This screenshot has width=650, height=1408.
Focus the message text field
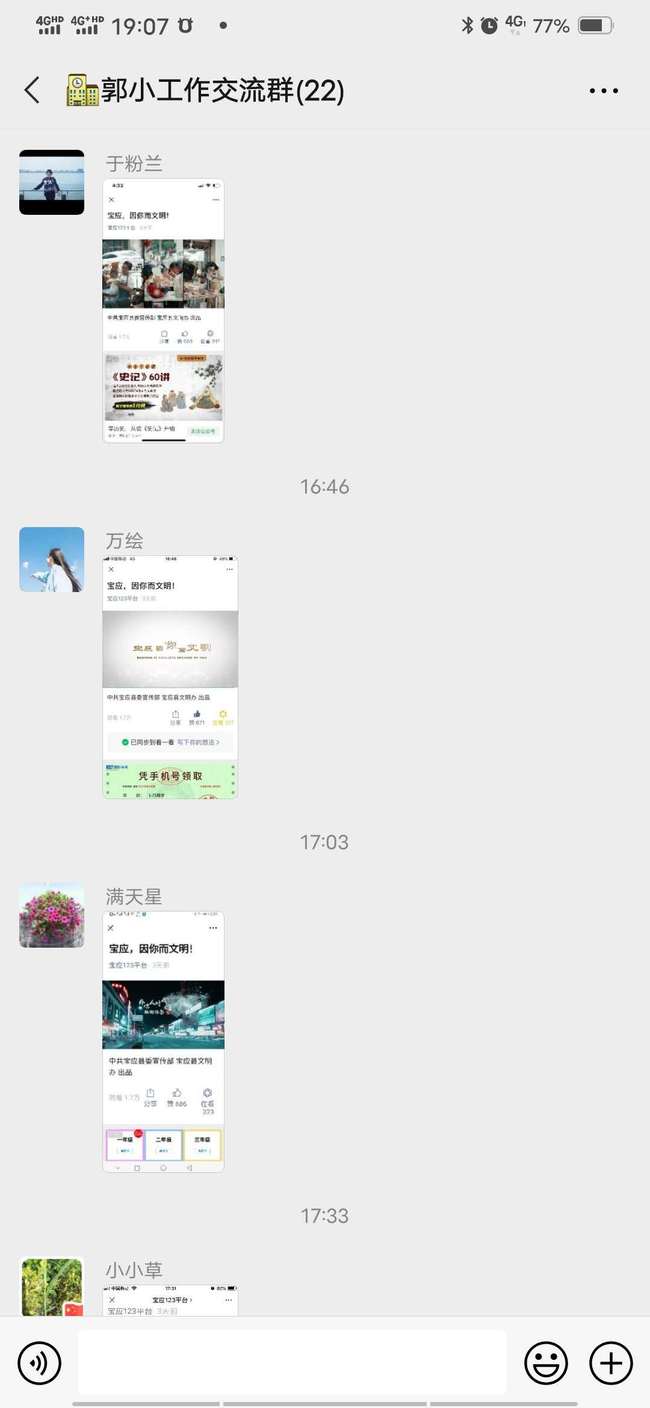(x=292, y=1363)
